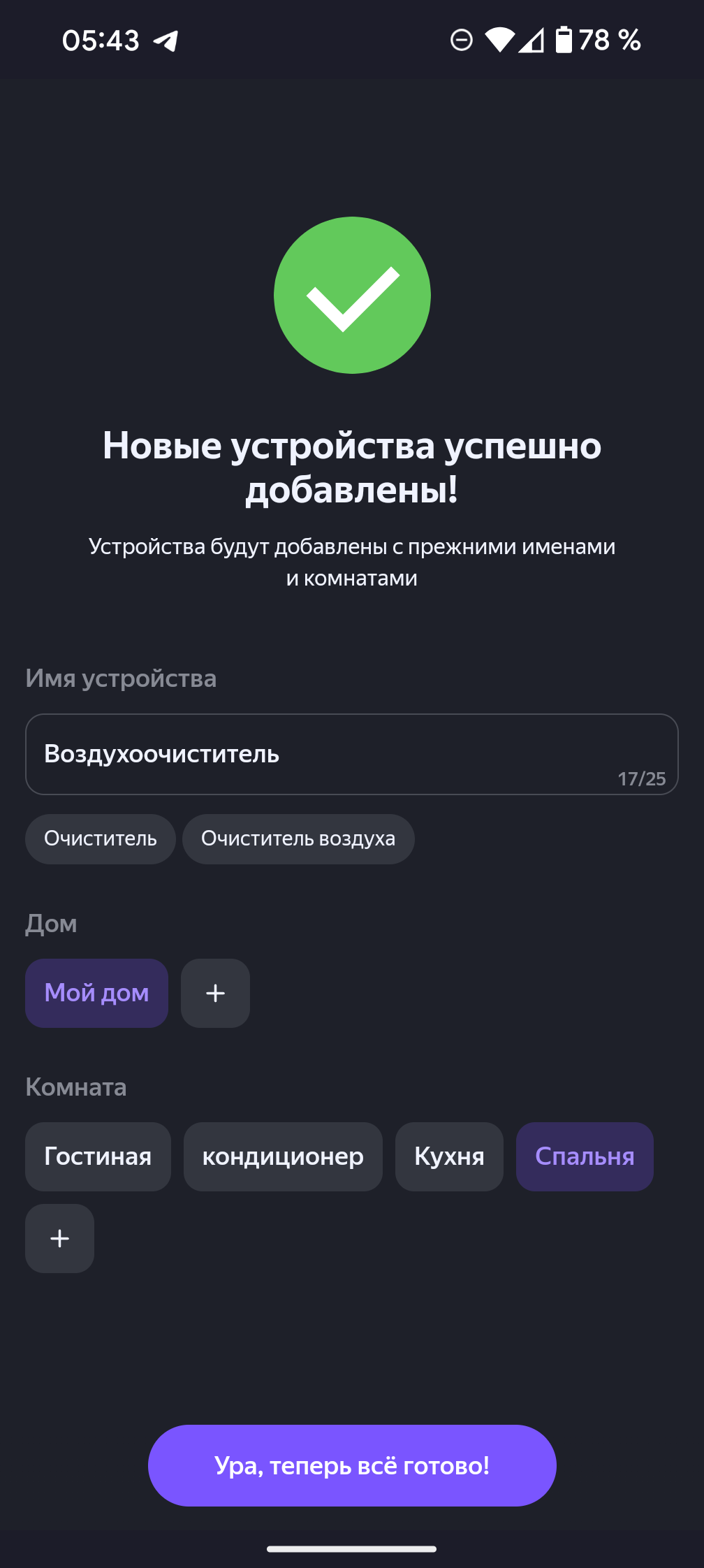Add a new home
Screen dimensions: 704x1568
(215, 993)
